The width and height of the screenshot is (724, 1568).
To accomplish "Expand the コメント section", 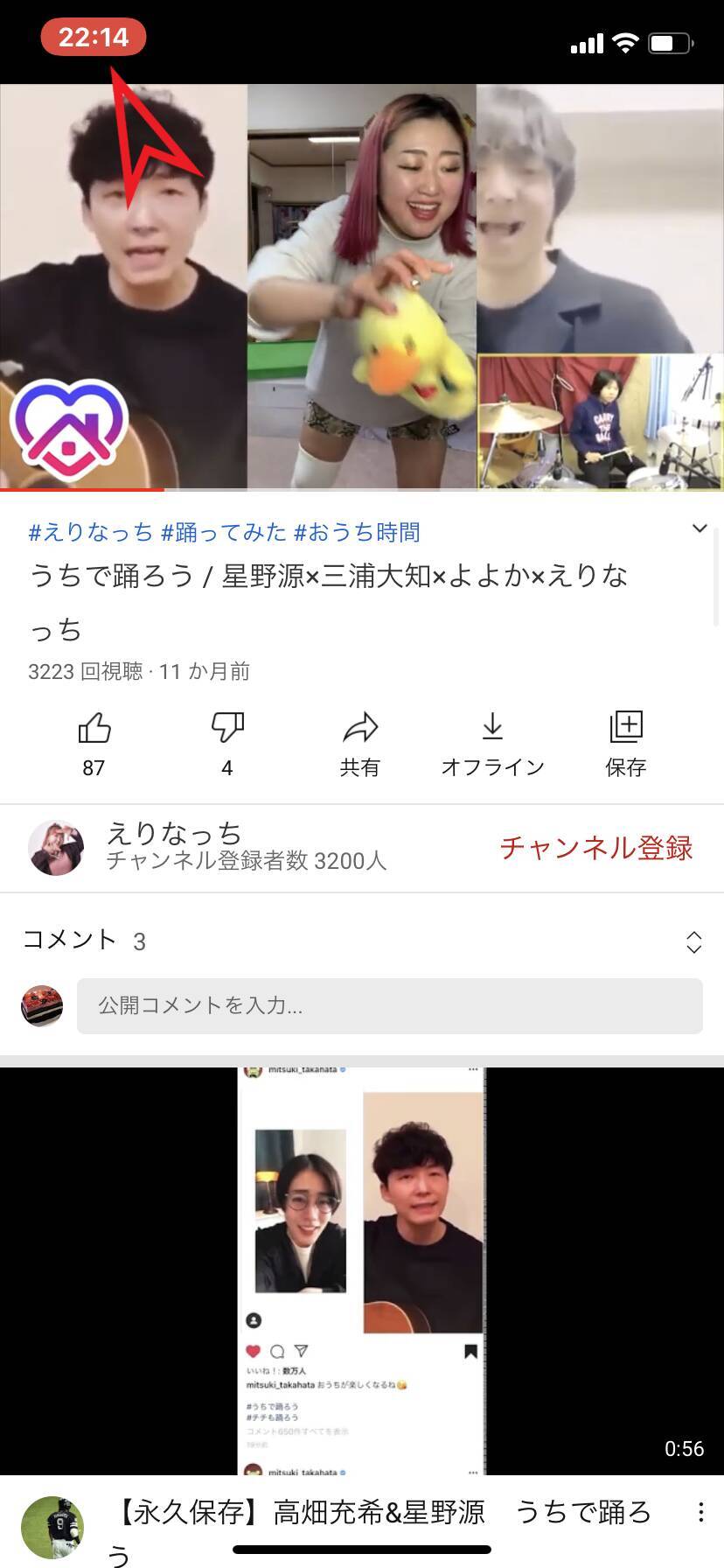I will click(693, 941).
